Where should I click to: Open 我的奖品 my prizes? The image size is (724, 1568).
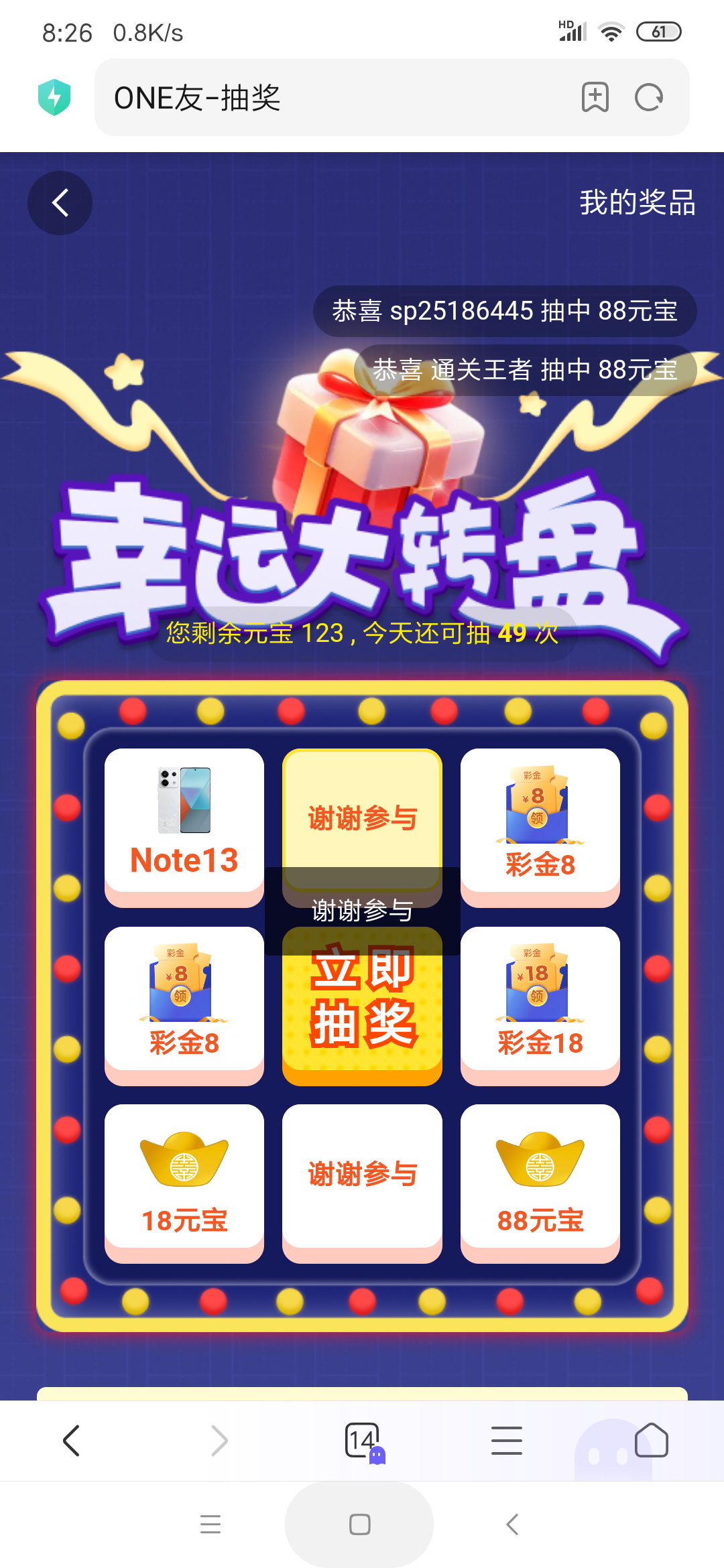(x=637, y=202)
